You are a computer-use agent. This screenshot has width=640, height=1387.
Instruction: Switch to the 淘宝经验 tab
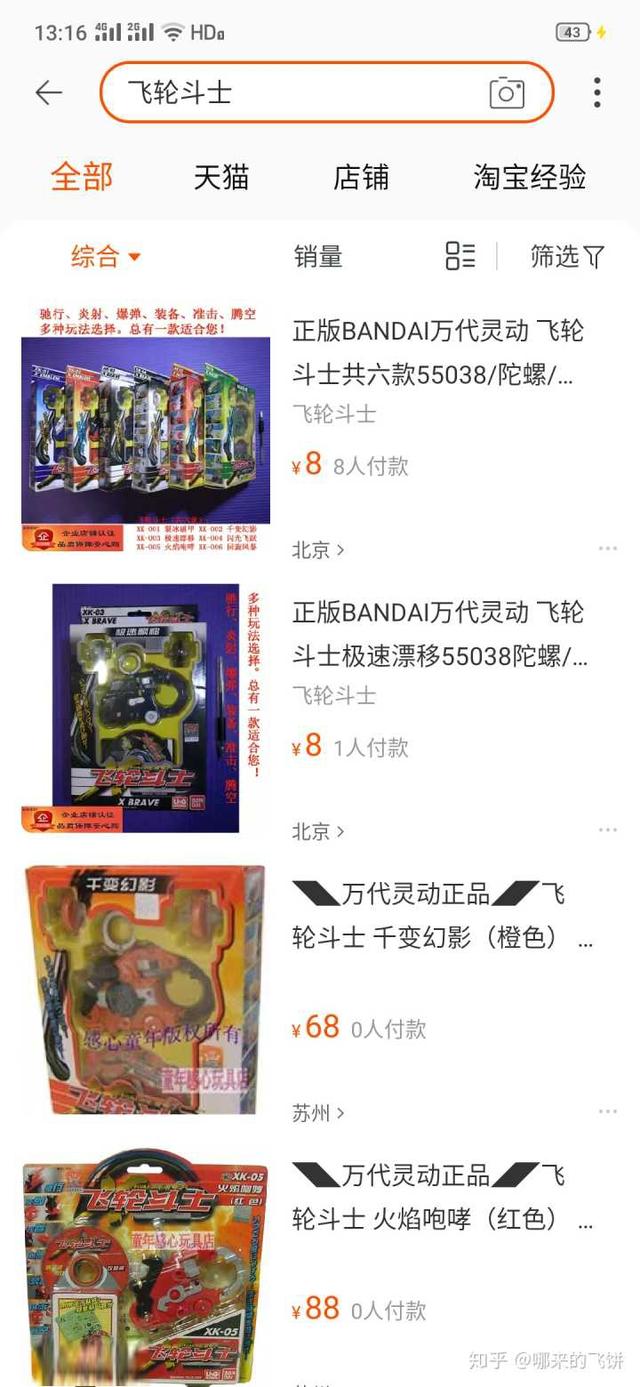tap(529, 178)
